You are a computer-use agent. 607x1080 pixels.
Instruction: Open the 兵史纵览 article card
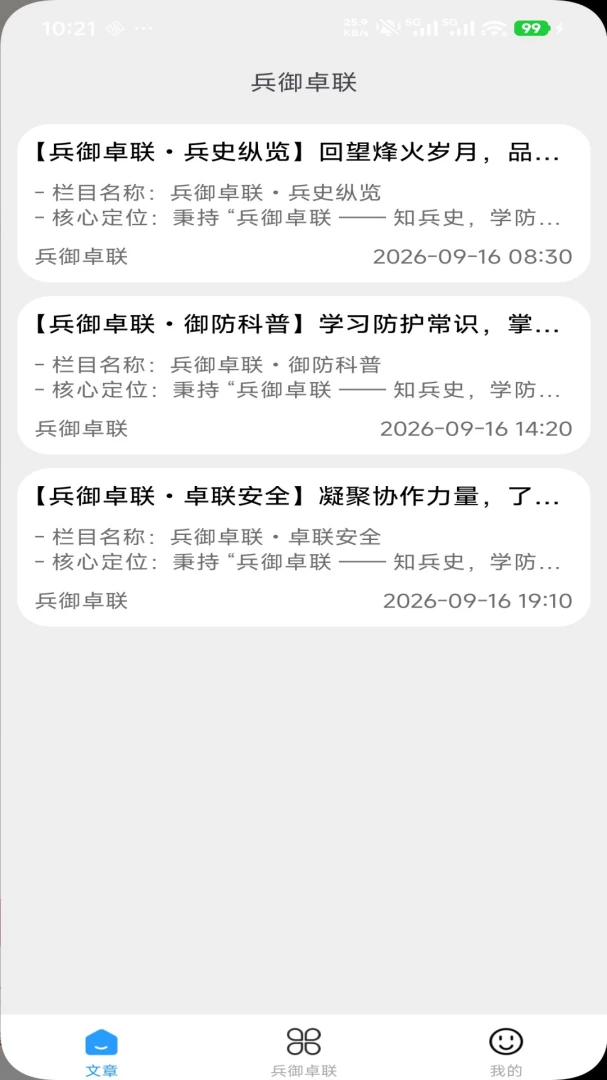pos(303,203)
